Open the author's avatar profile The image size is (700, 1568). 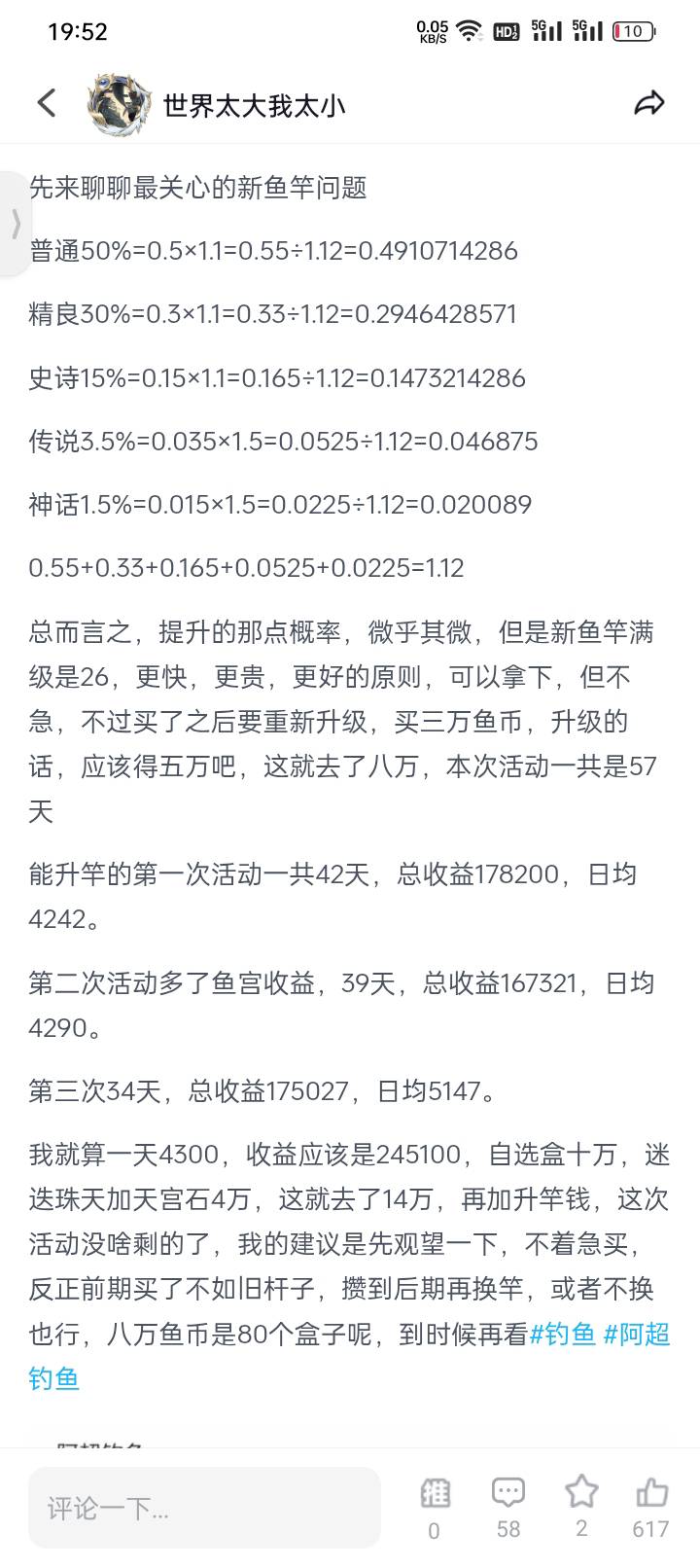(x=119, y=104)
